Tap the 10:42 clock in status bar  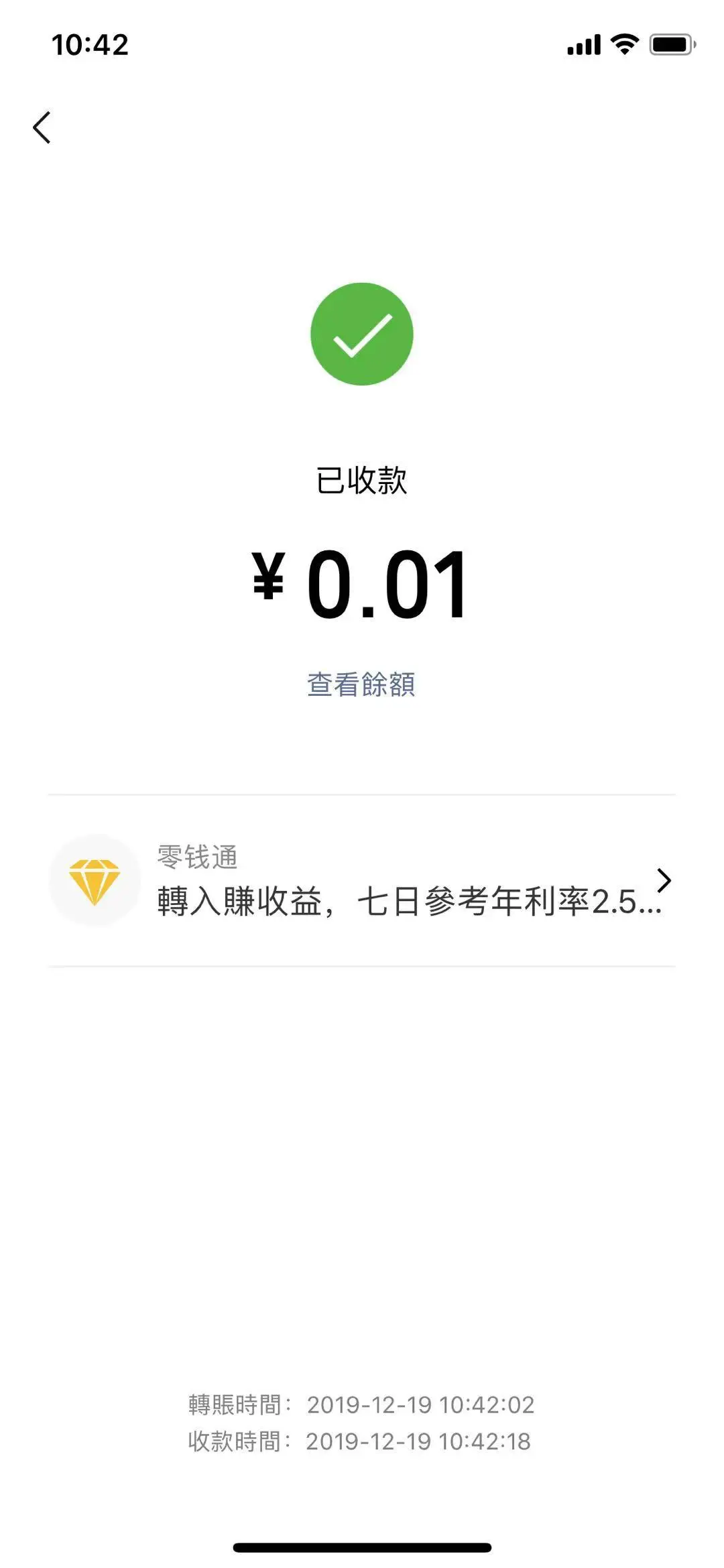90,44
